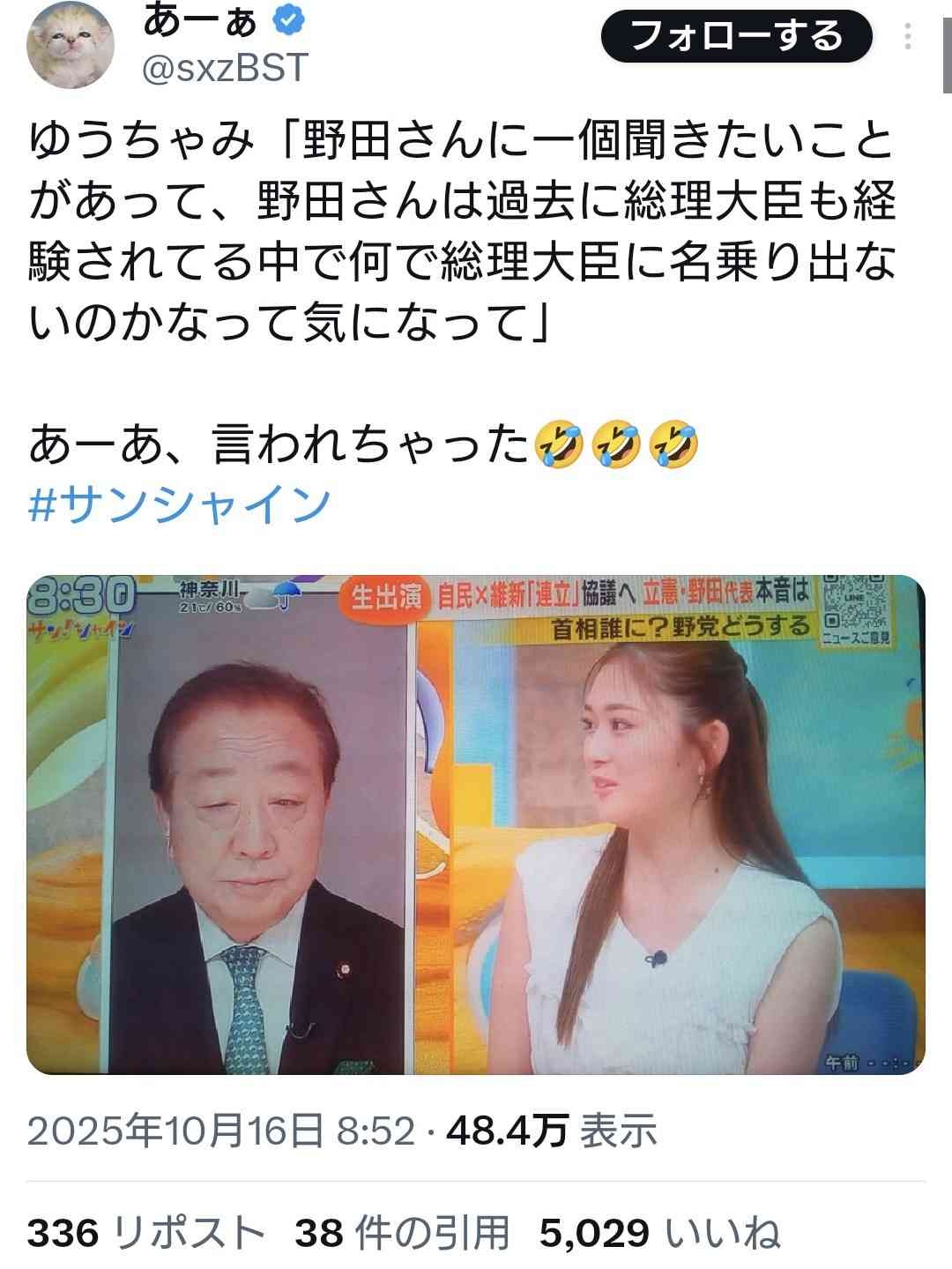Open the attached TV screenshot image
The height and width of the screenshot is (1269, 952).
pyautogui.click(x=476, y=825)
